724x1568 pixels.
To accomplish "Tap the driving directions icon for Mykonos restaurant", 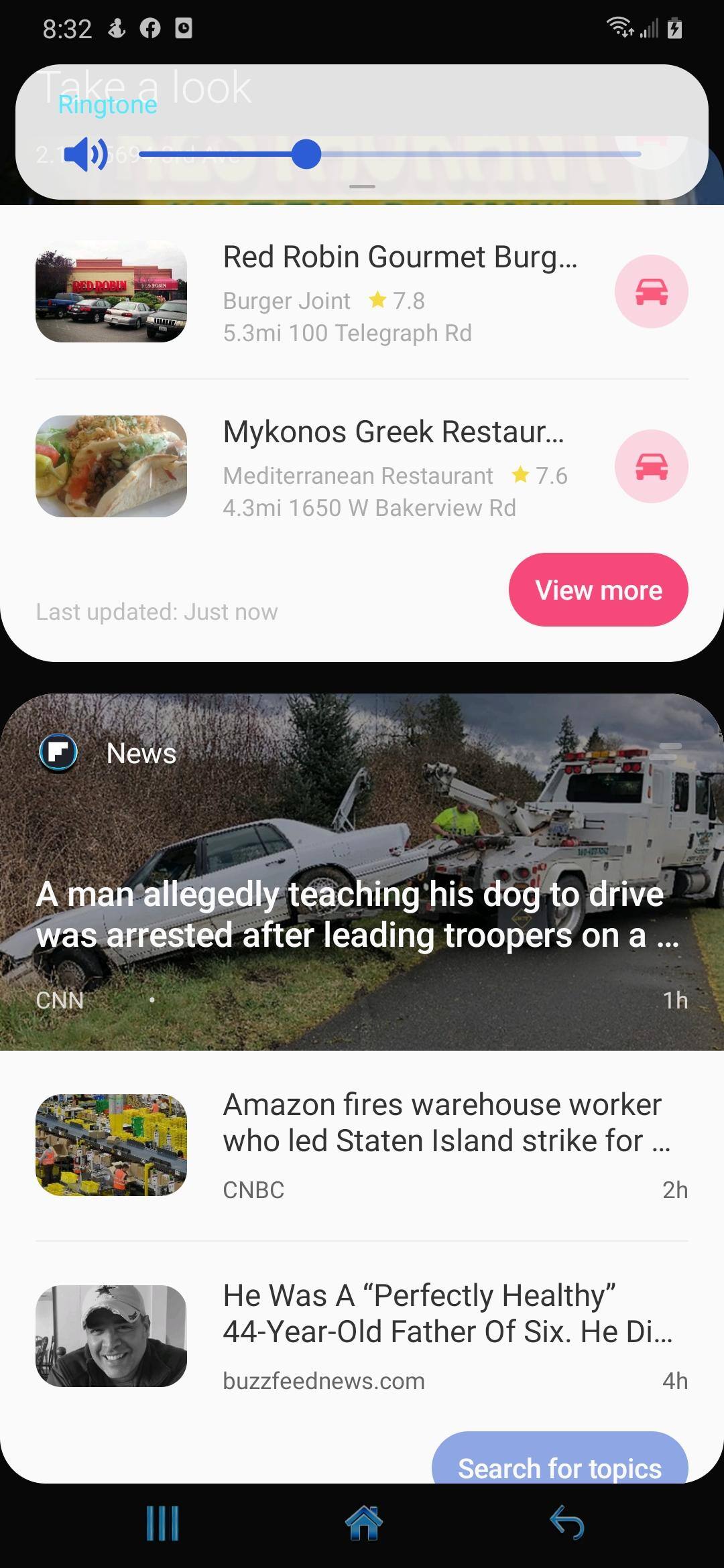I will click(x=651, y=466).
